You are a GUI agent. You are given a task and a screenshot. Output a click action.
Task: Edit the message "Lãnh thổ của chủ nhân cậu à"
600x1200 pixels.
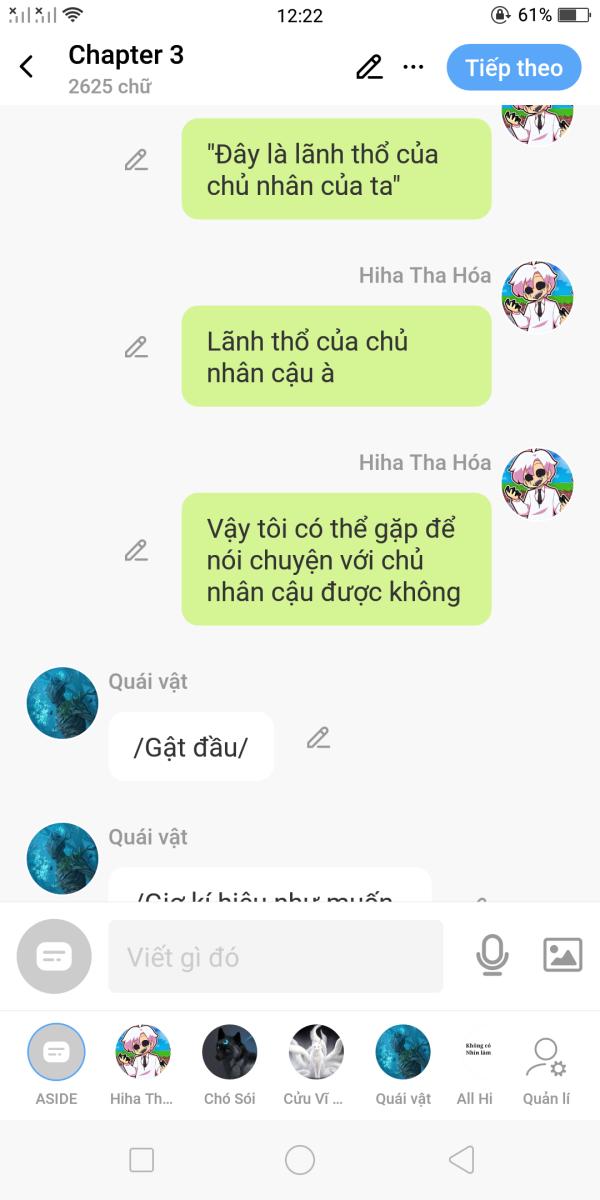coord(136,347)
